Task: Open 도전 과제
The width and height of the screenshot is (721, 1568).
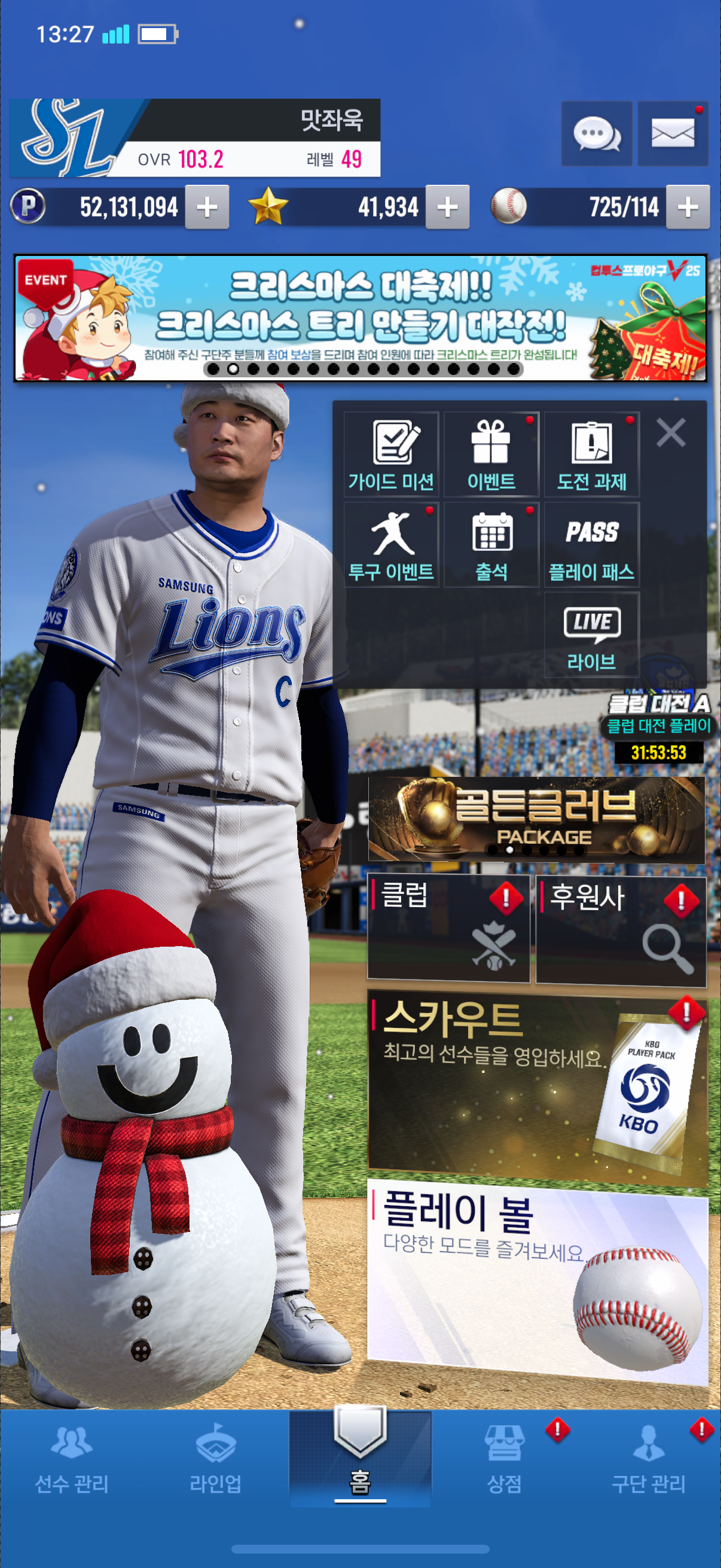Action: (x=591, y=454)
